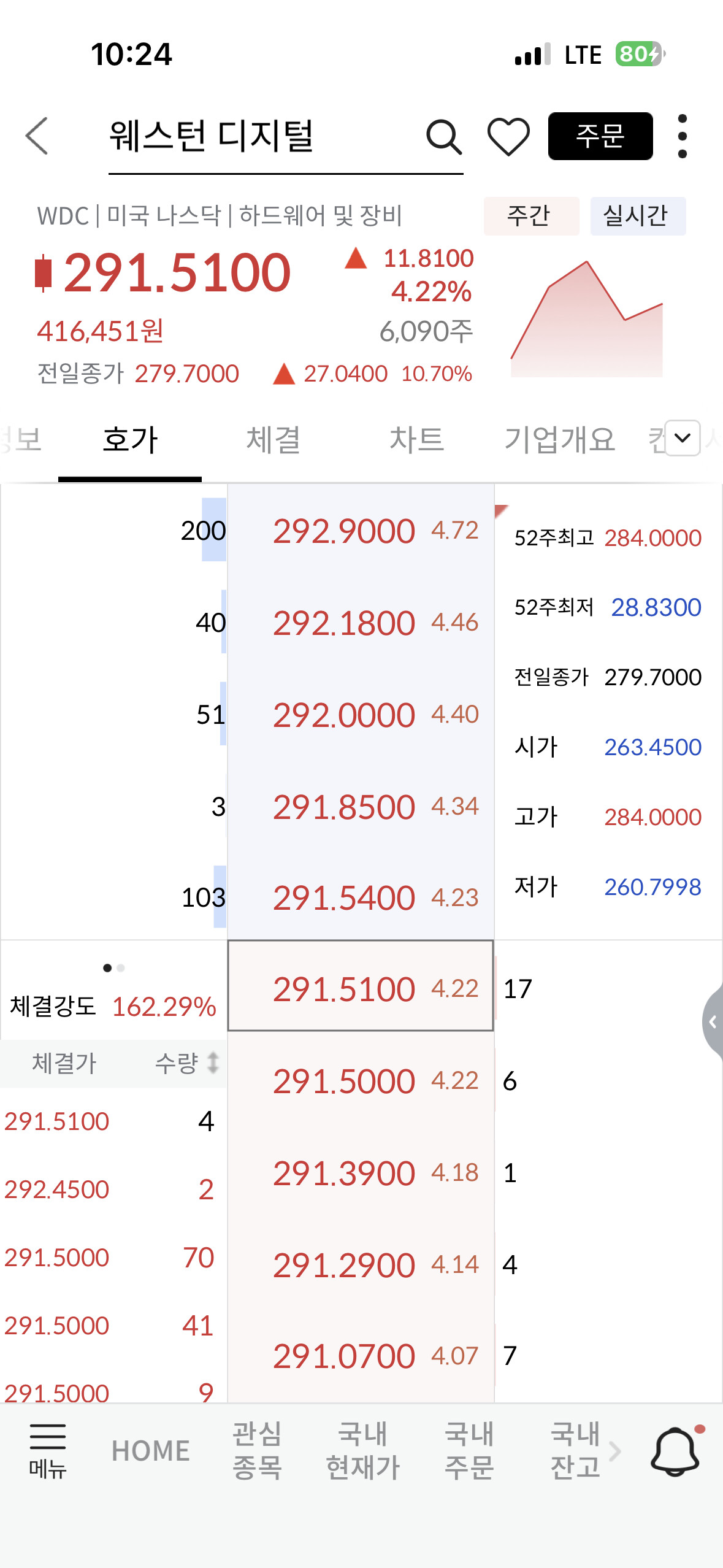Open the notifications bell

coord(676,1451)
